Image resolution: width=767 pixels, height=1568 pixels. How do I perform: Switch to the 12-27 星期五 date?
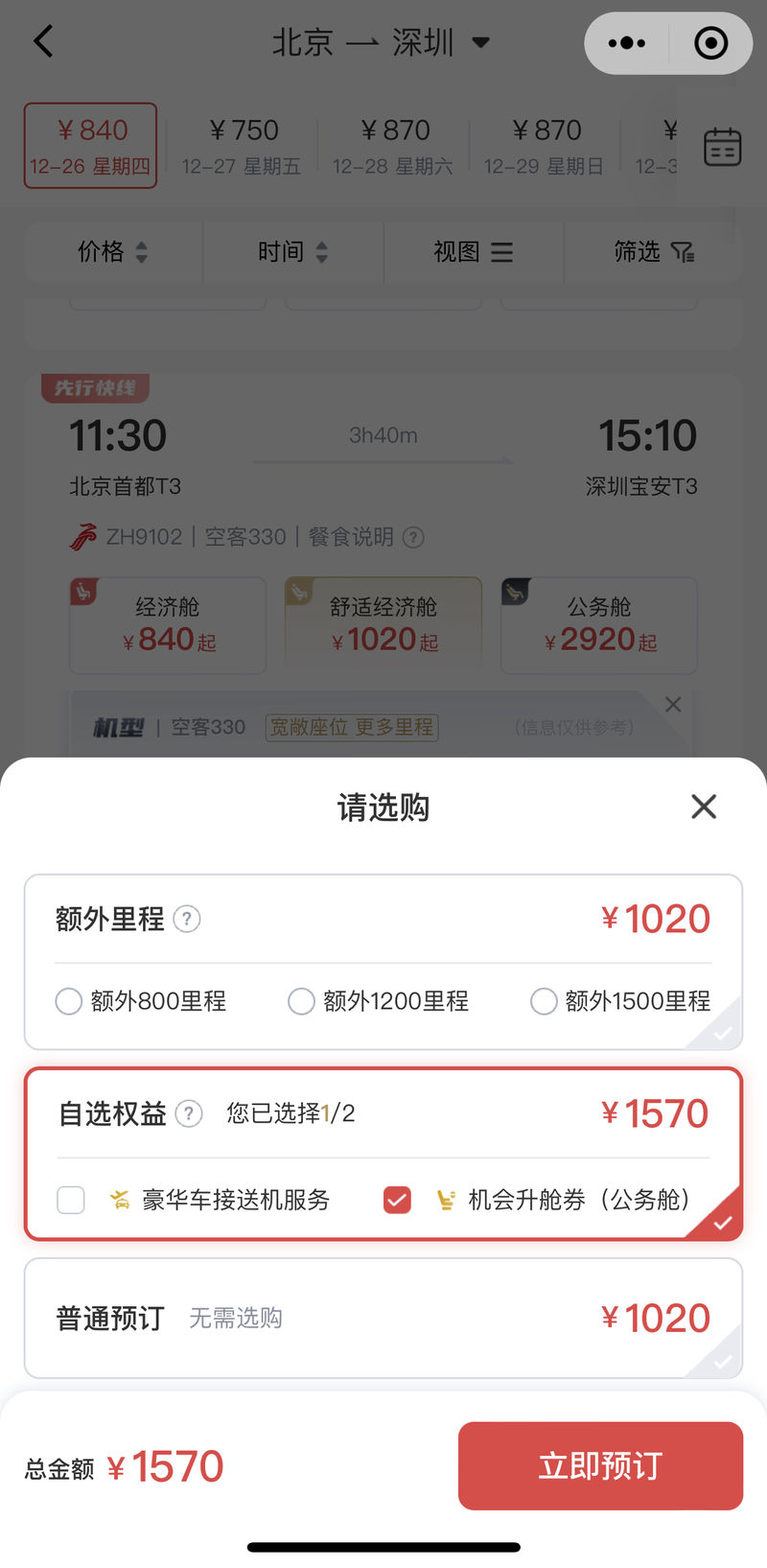click(x=242, y=146)
